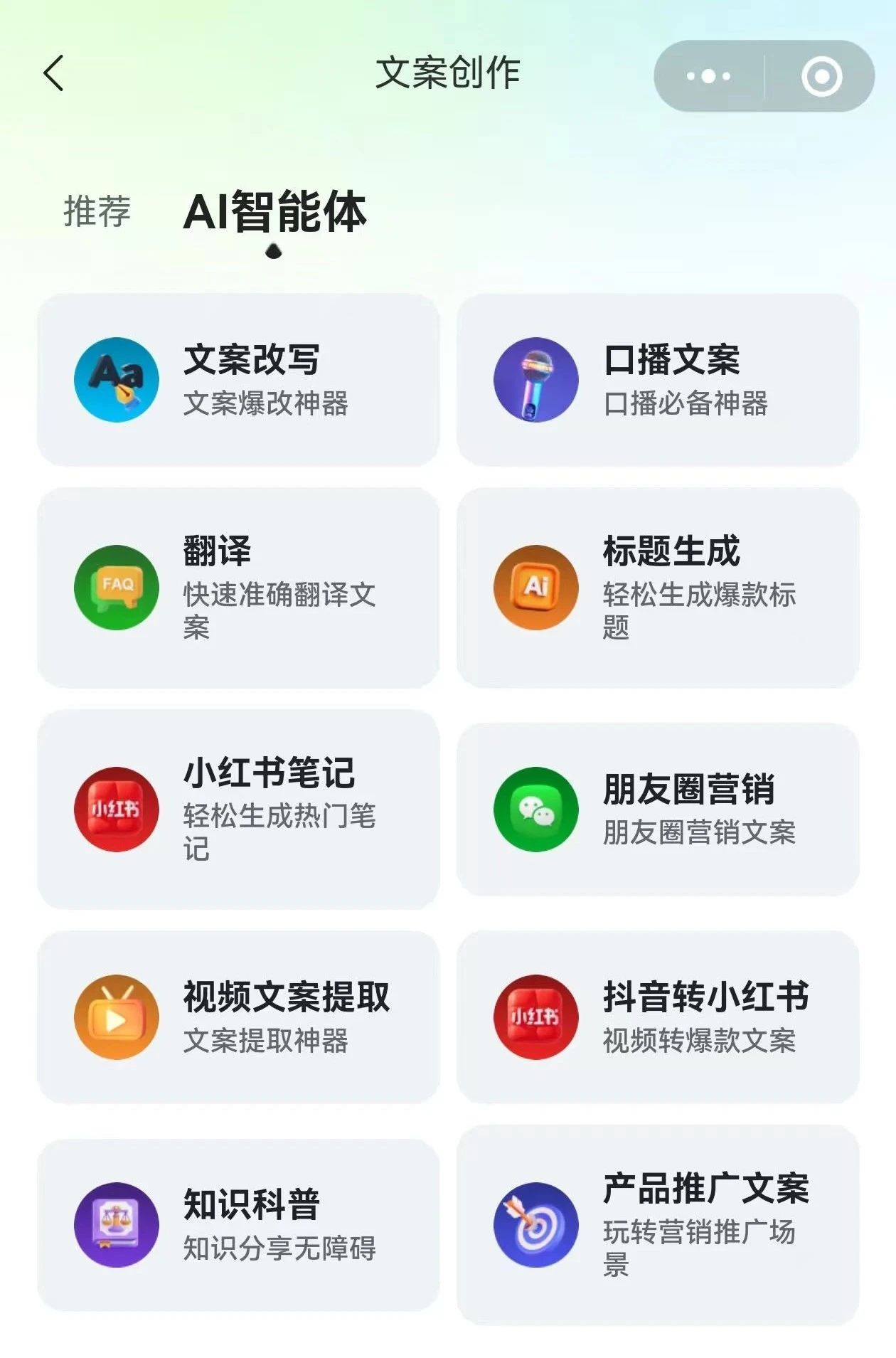Open the 文案改写 agent
This screenshot has height=1358, width=896.
coord(238,380)
